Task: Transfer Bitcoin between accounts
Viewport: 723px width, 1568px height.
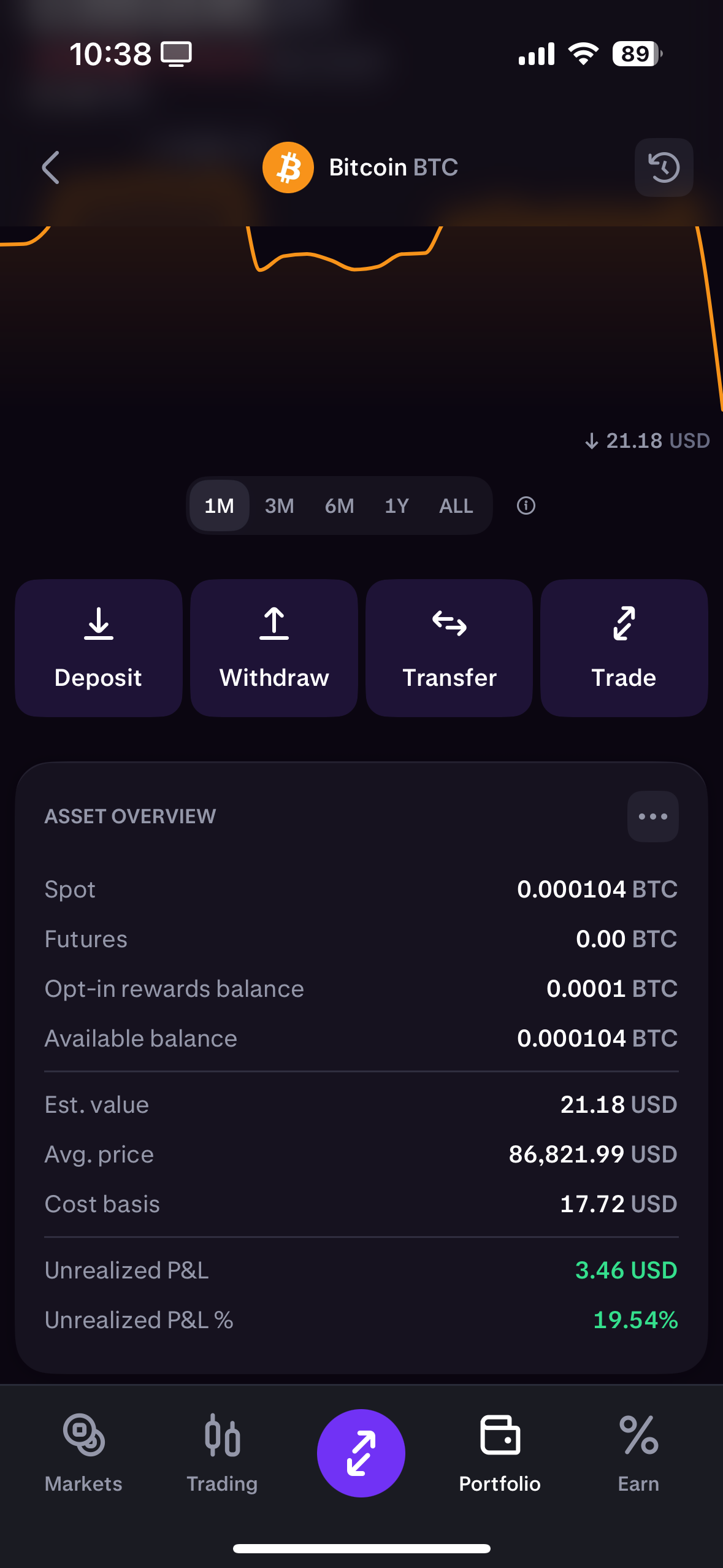Action: (x=449, y=648)
